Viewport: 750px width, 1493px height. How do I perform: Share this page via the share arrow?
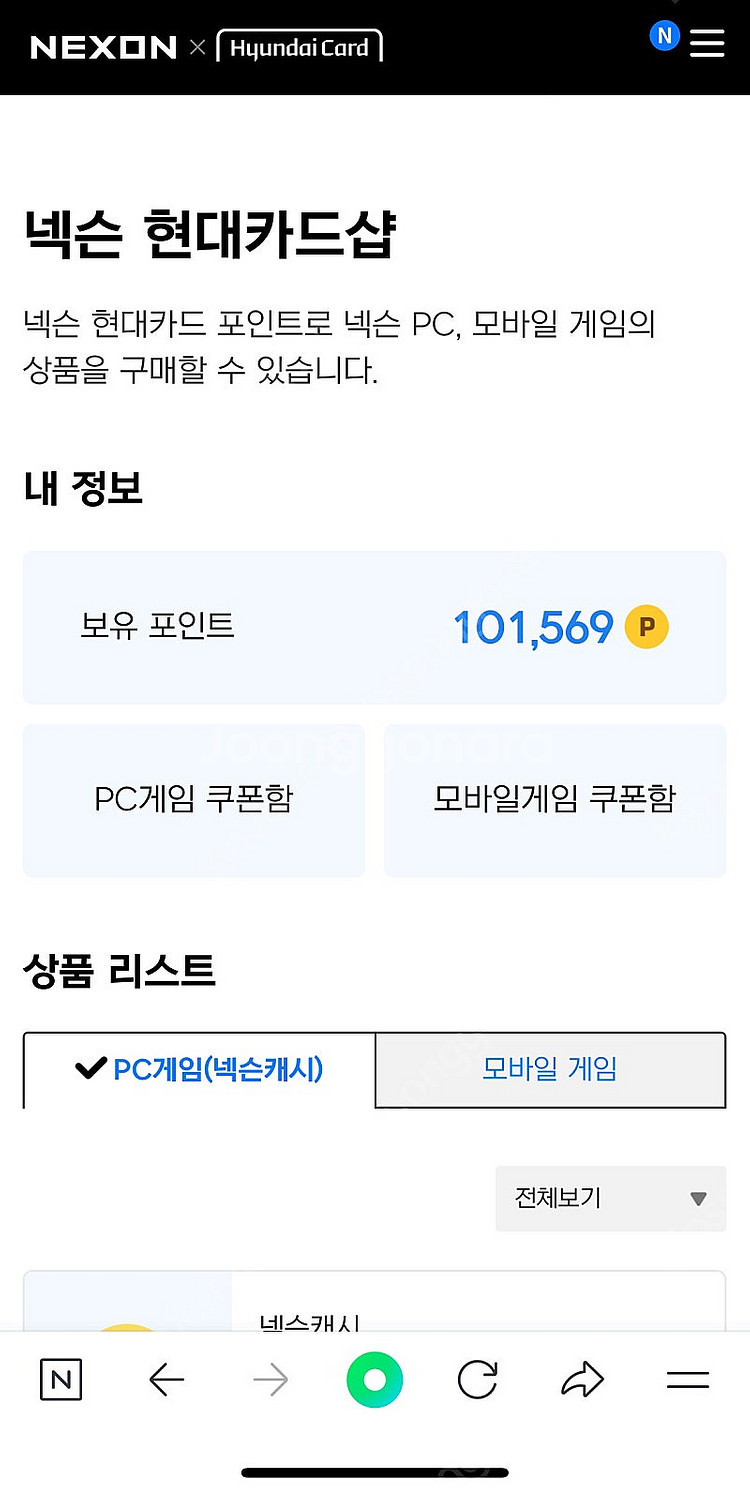coord(582,1381)
